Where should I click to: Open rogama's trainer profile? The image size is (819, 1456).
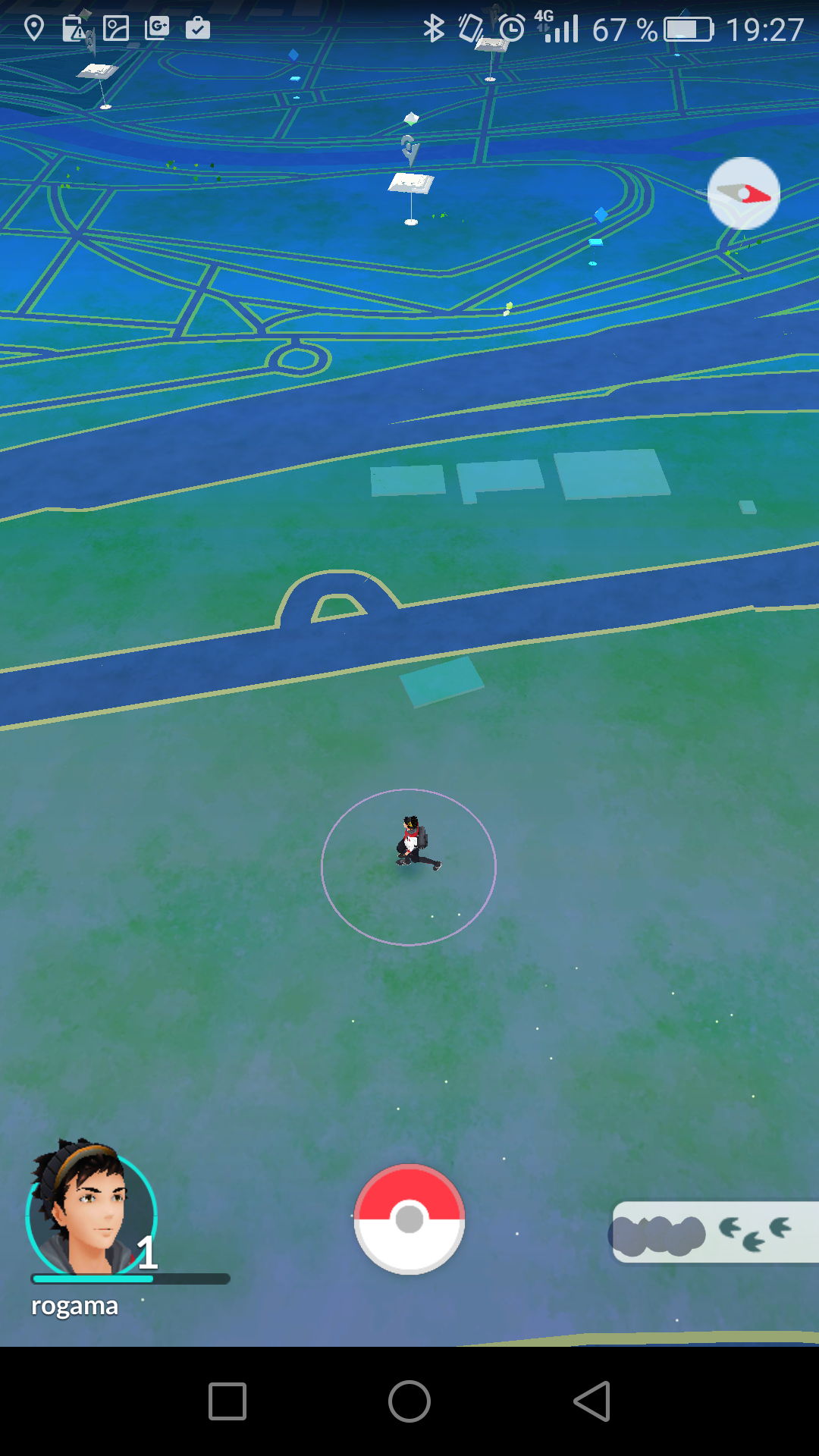[91, 1213]
